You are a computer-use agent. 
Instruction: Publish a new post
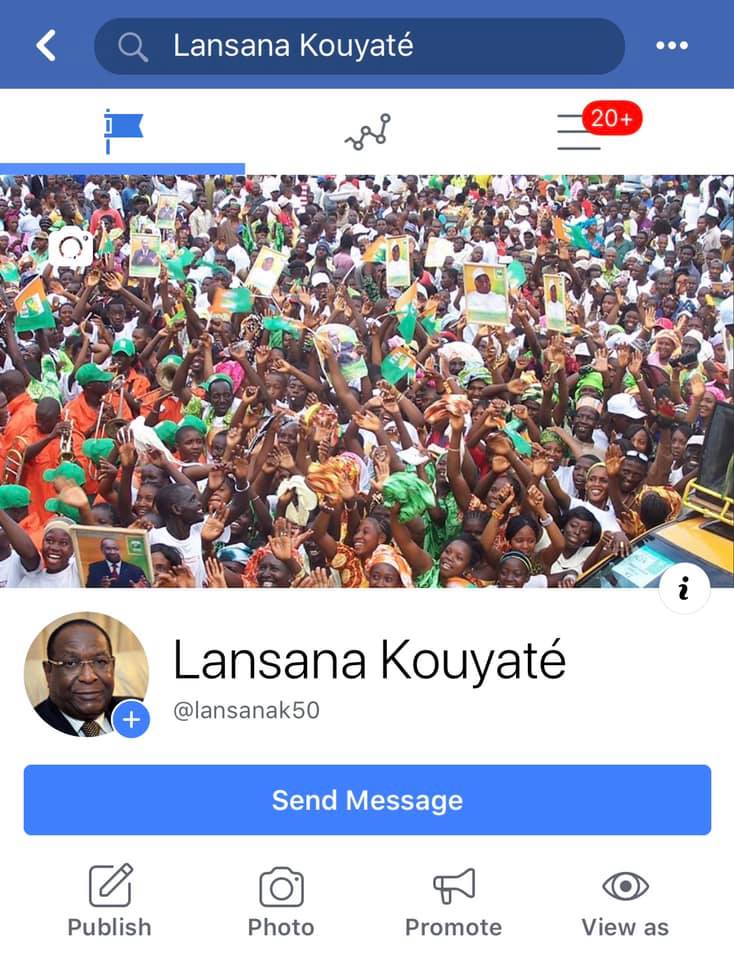click(110, 901)
